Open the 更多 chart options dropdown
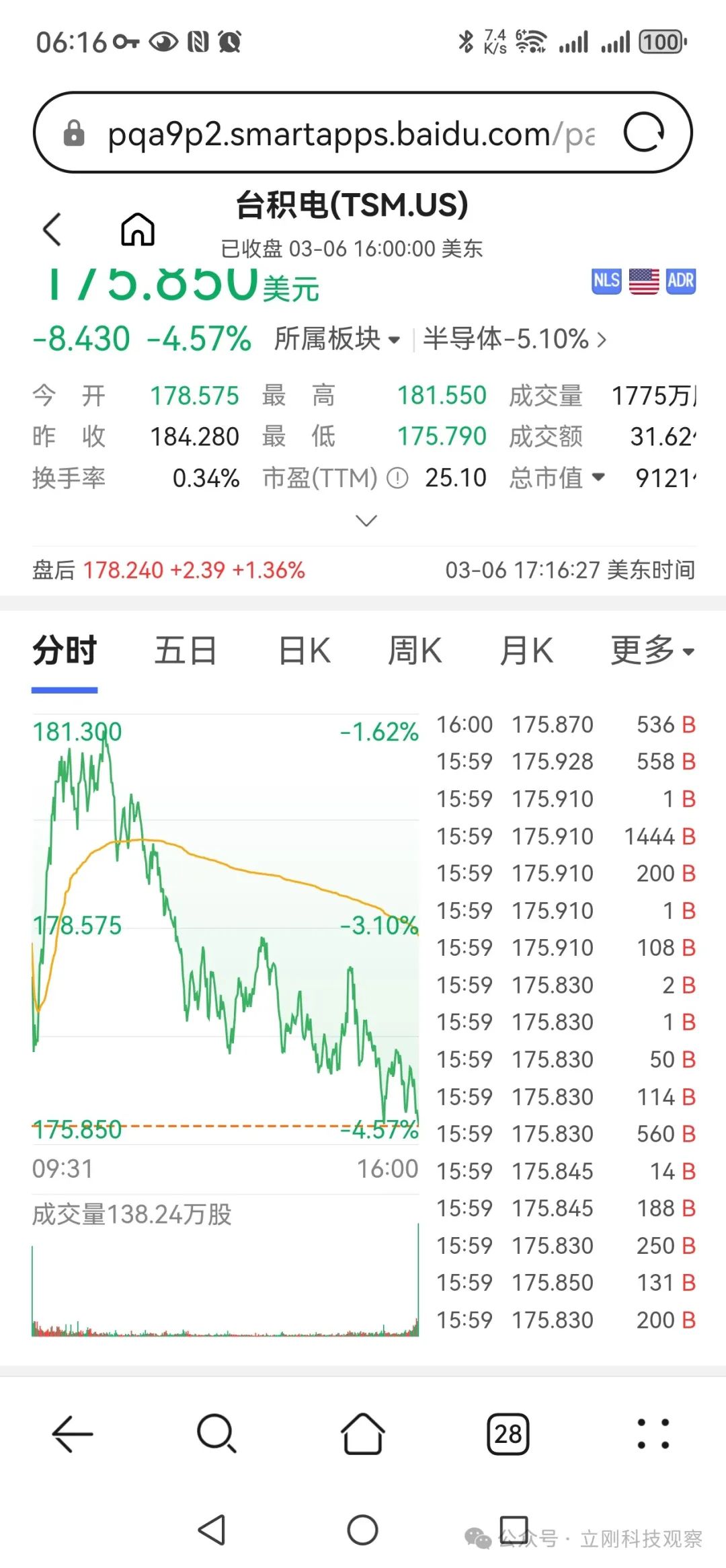This screenshot has width=726, height=1568. (652, 651)
